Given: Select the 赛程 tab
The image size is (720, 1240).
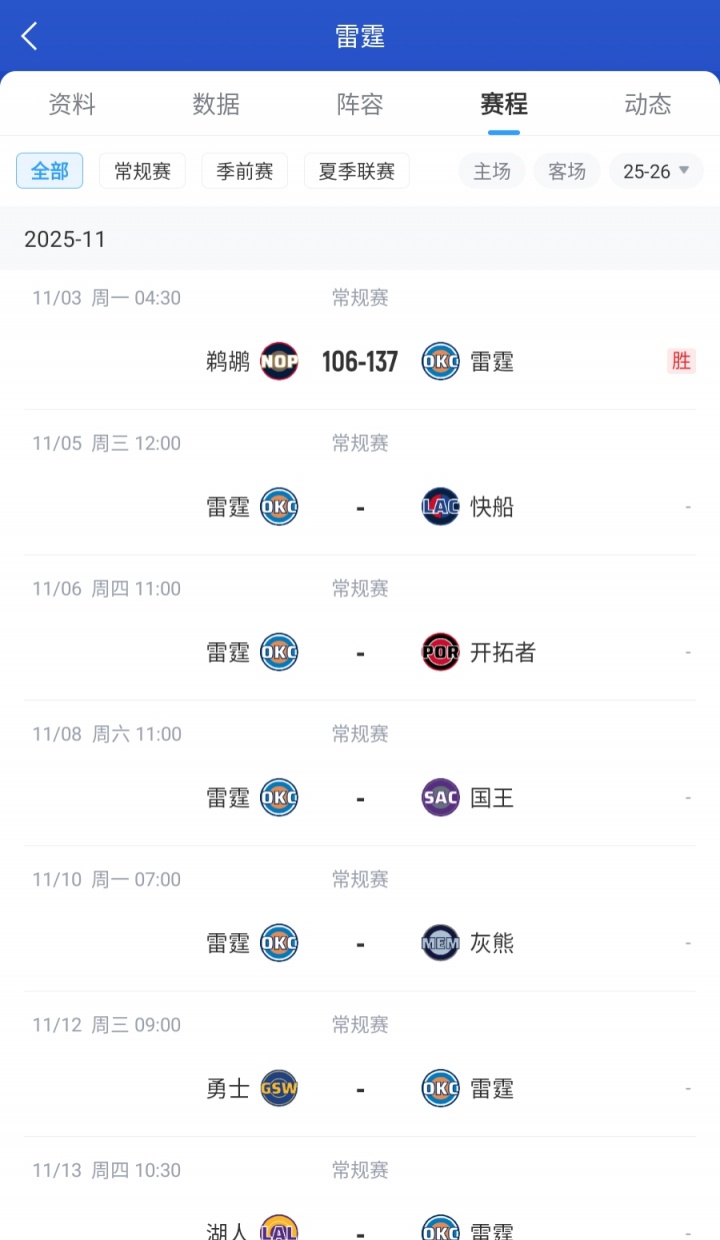Looking at the screenshot, I should [x=503, y=104].
